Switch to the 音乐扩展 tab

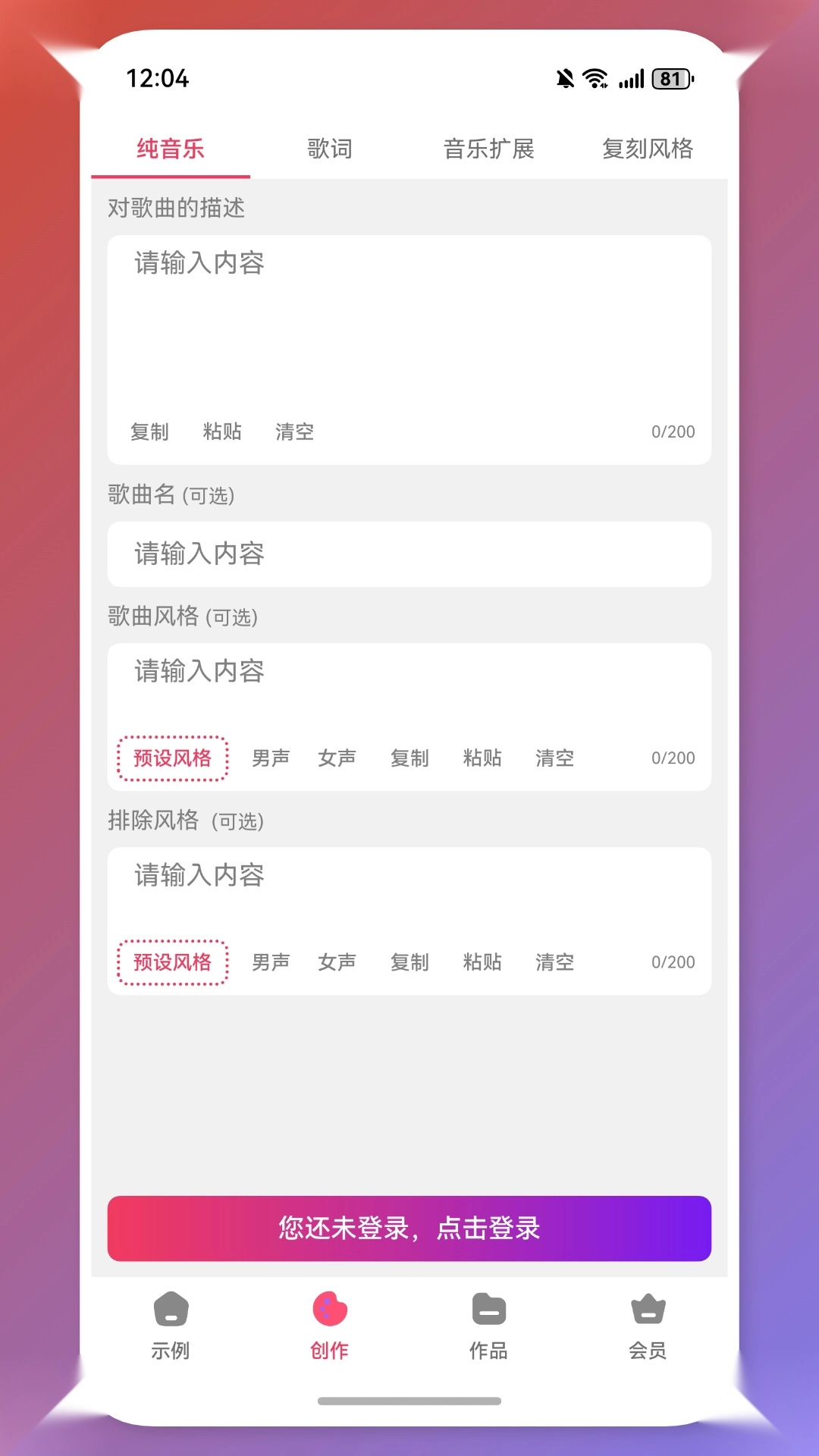point(489,149)
